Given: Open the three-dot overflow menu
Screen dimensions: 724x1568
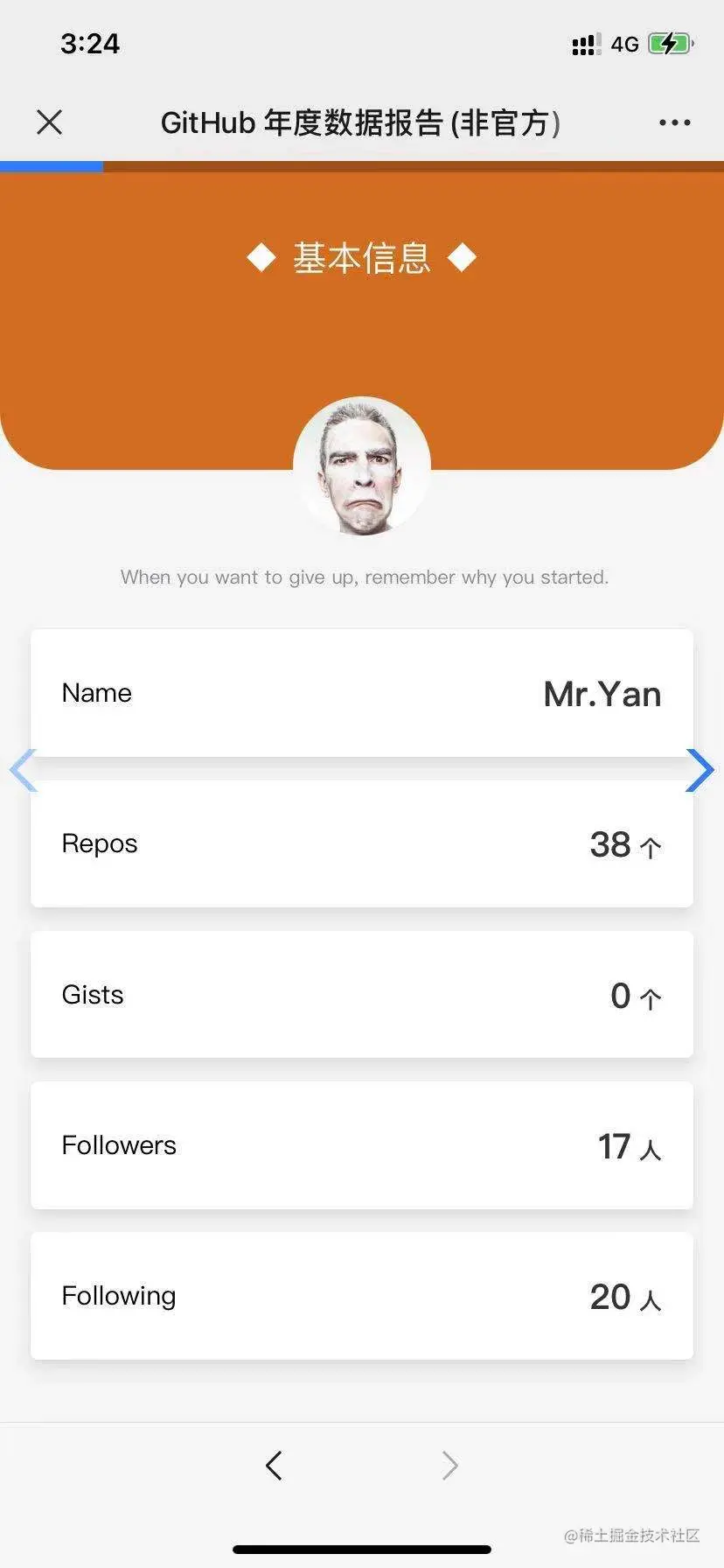Looking at the screenshot, I should pyautogui.click(x=674, y=122).
